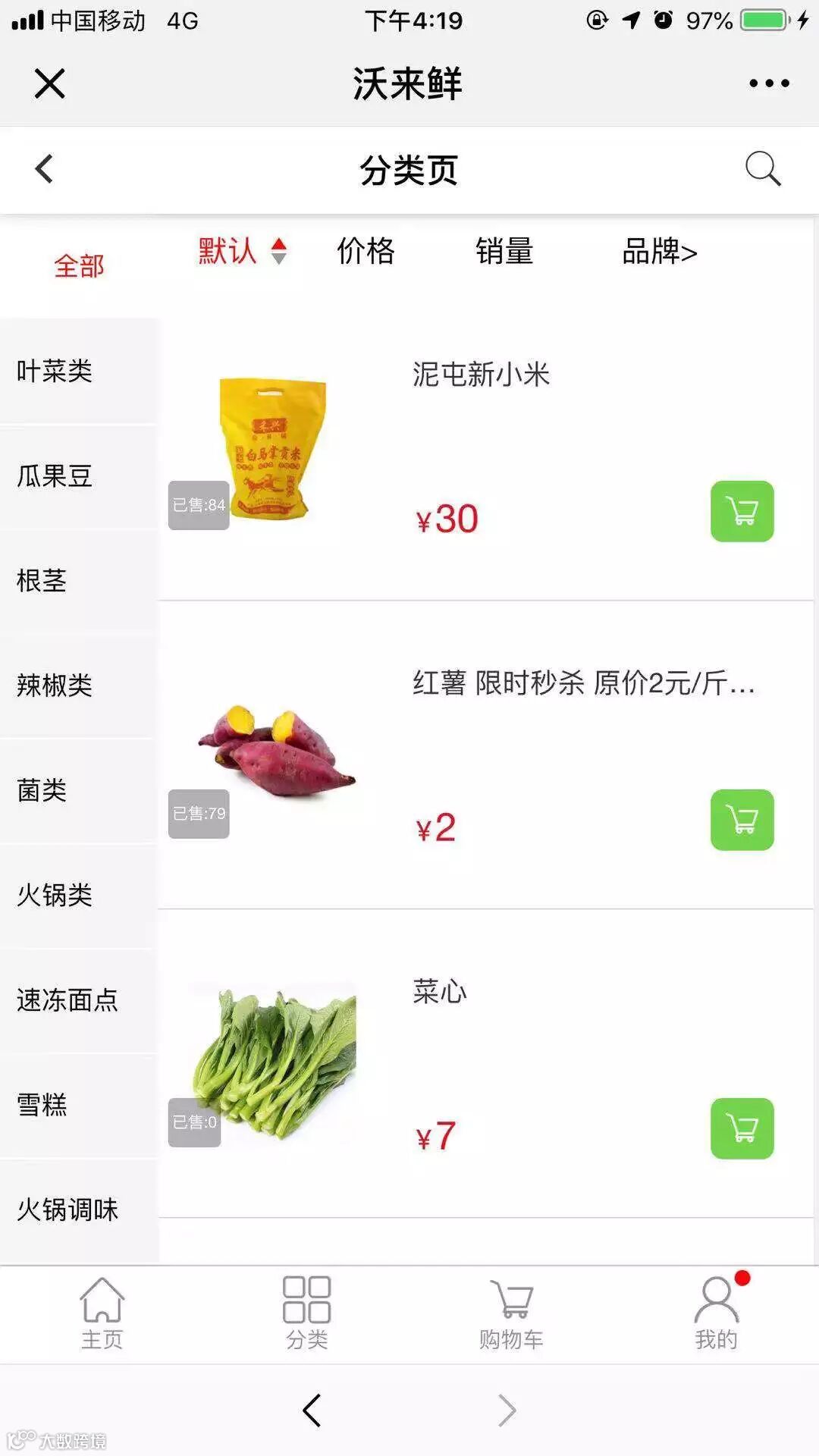Open the search magnifier icon
This screenshot has width=819, height=1456.
(762, 168)
